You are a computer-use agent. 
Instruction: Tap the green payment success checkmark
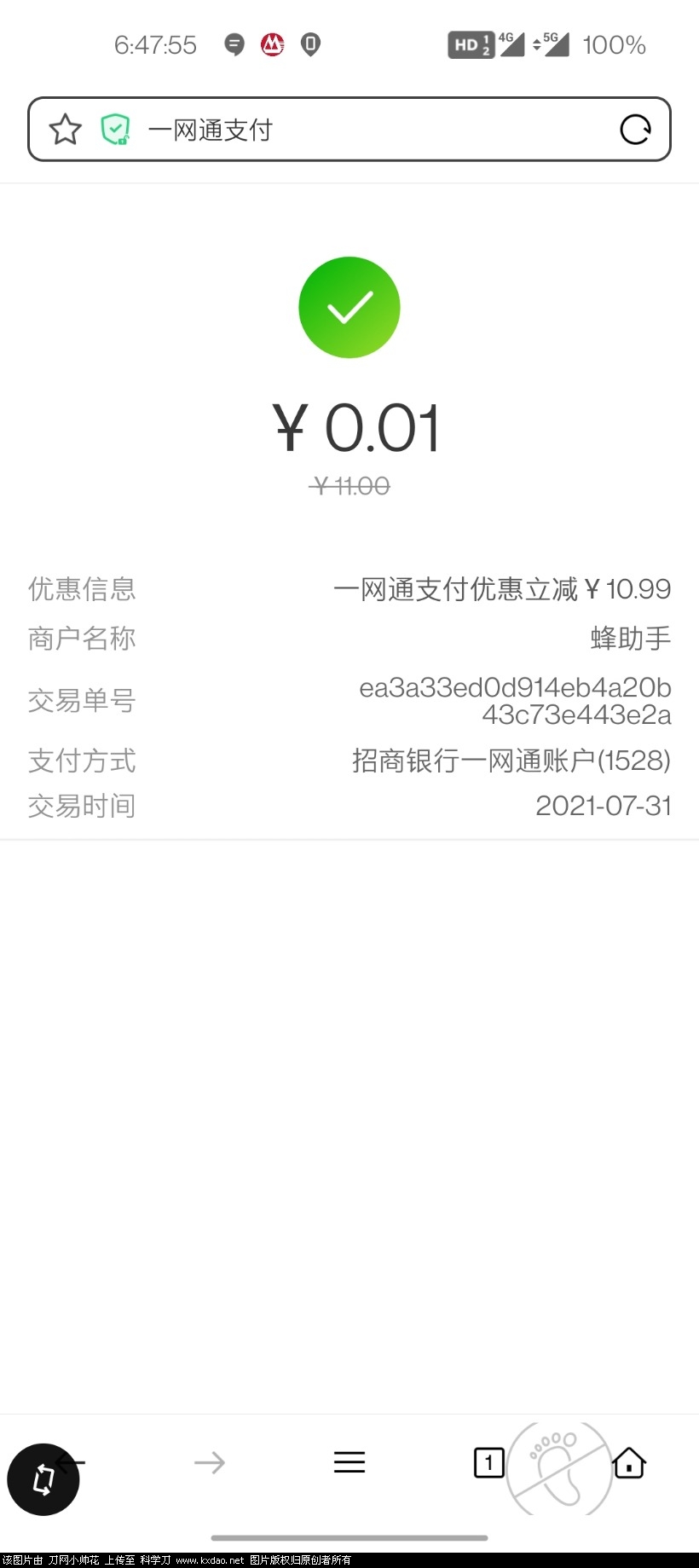349,307
